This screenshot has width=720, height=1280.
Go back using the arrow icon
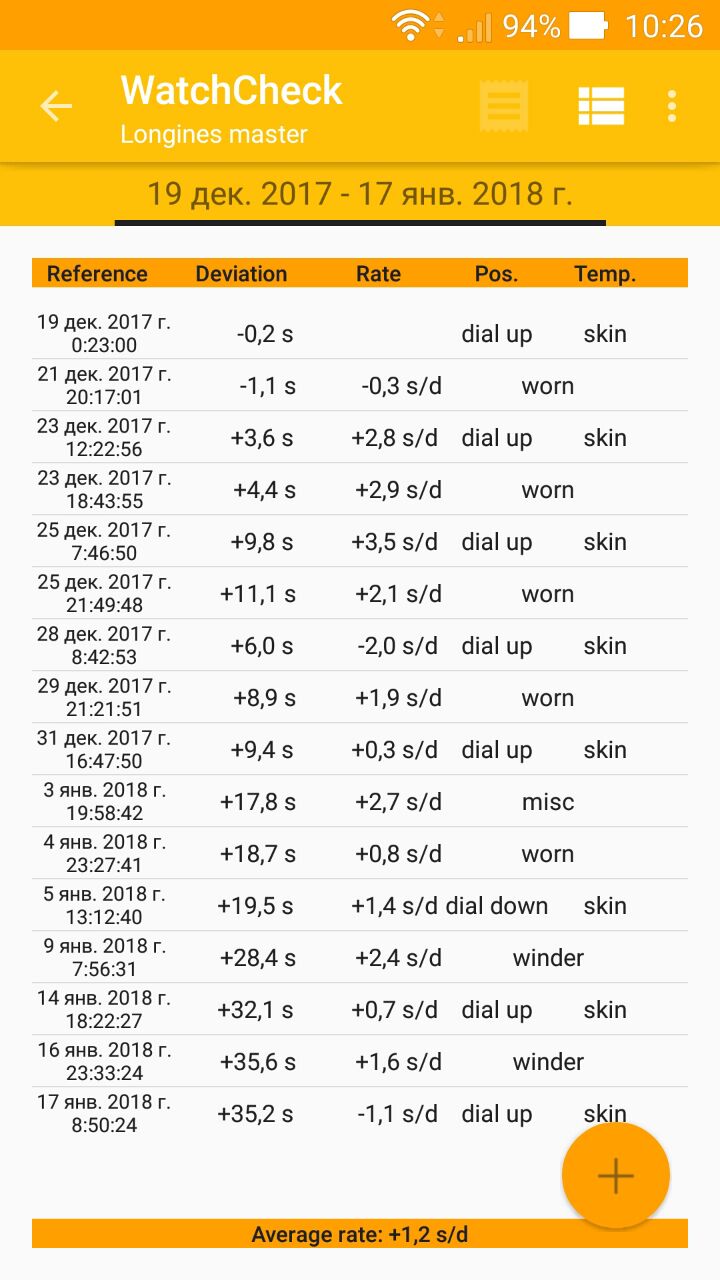(56, 106)
